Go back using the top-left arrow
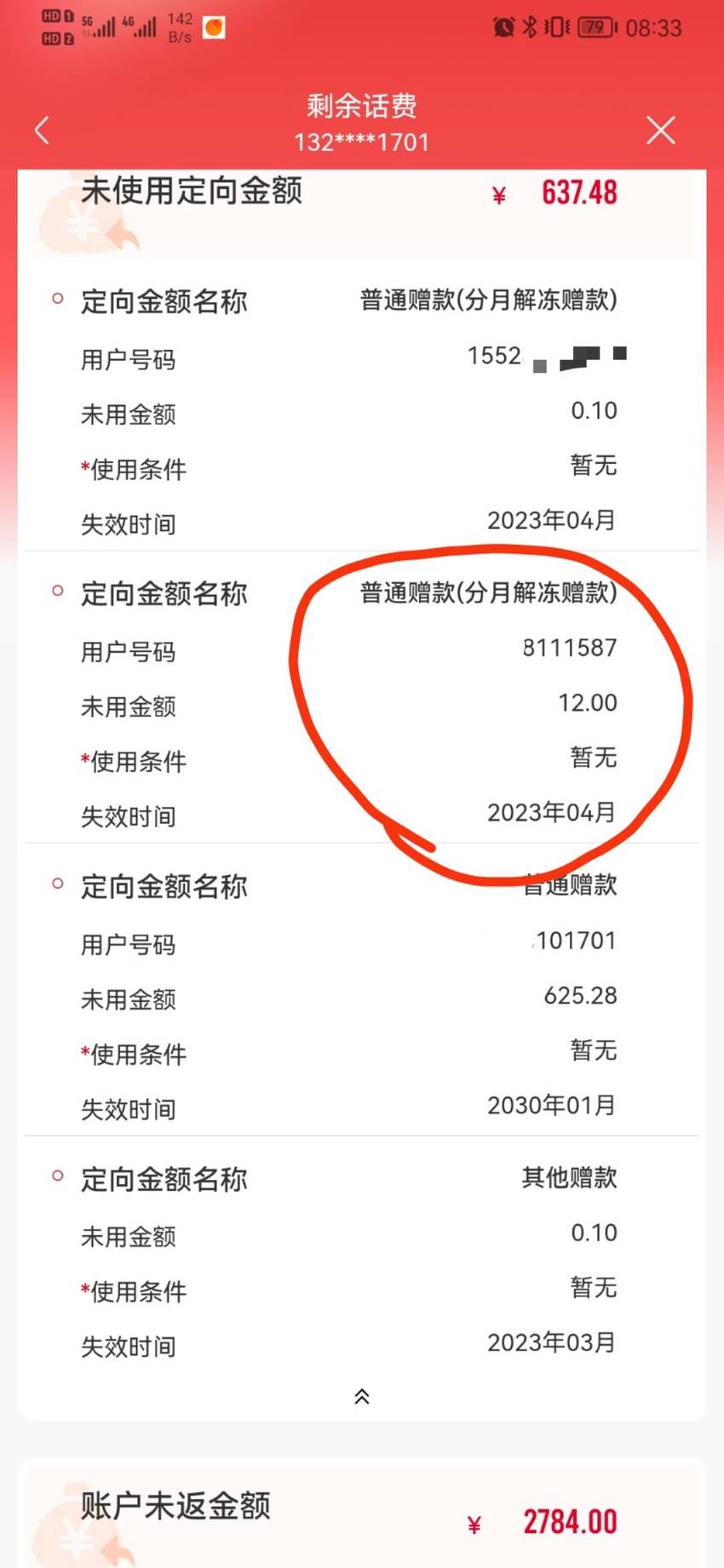Screen dimensions: 724x1568 (x=42, y=130)
